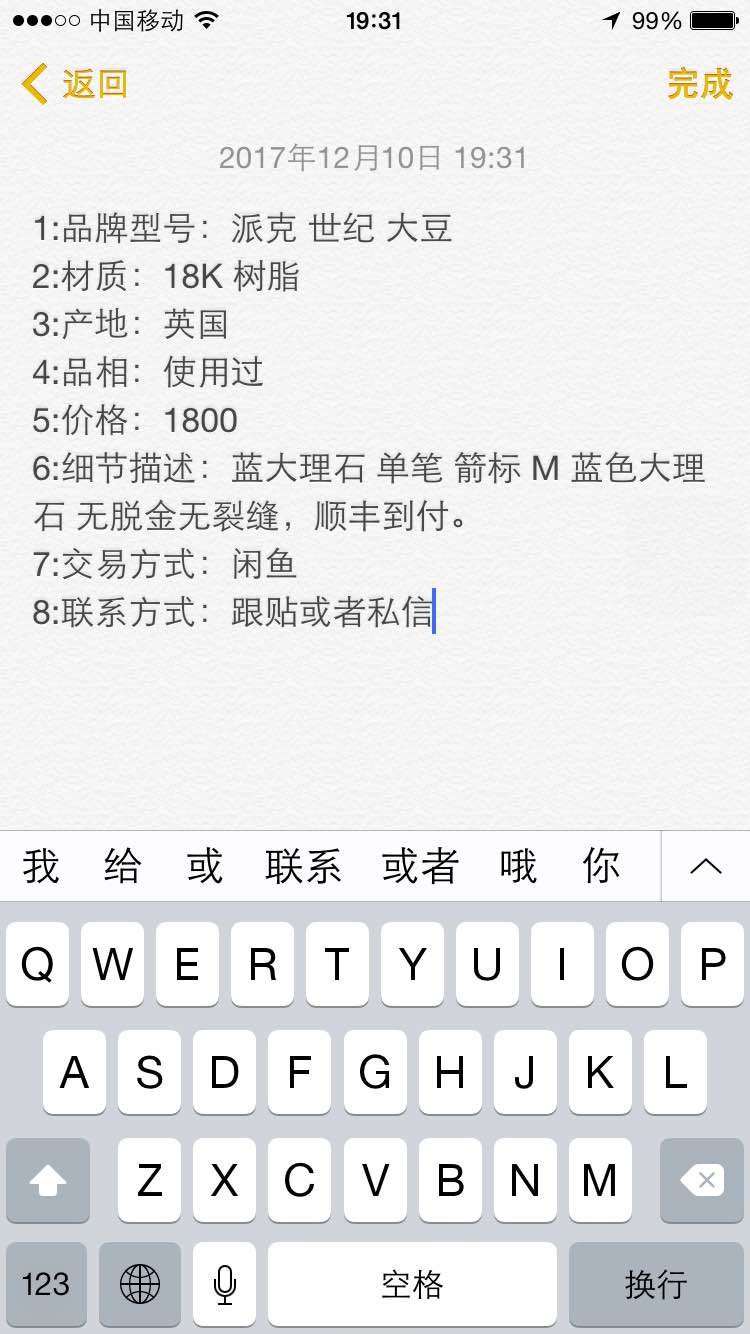Delete the last character with backspace
The width and height of the screenshot is (750, 1334).
[701, 1180]
